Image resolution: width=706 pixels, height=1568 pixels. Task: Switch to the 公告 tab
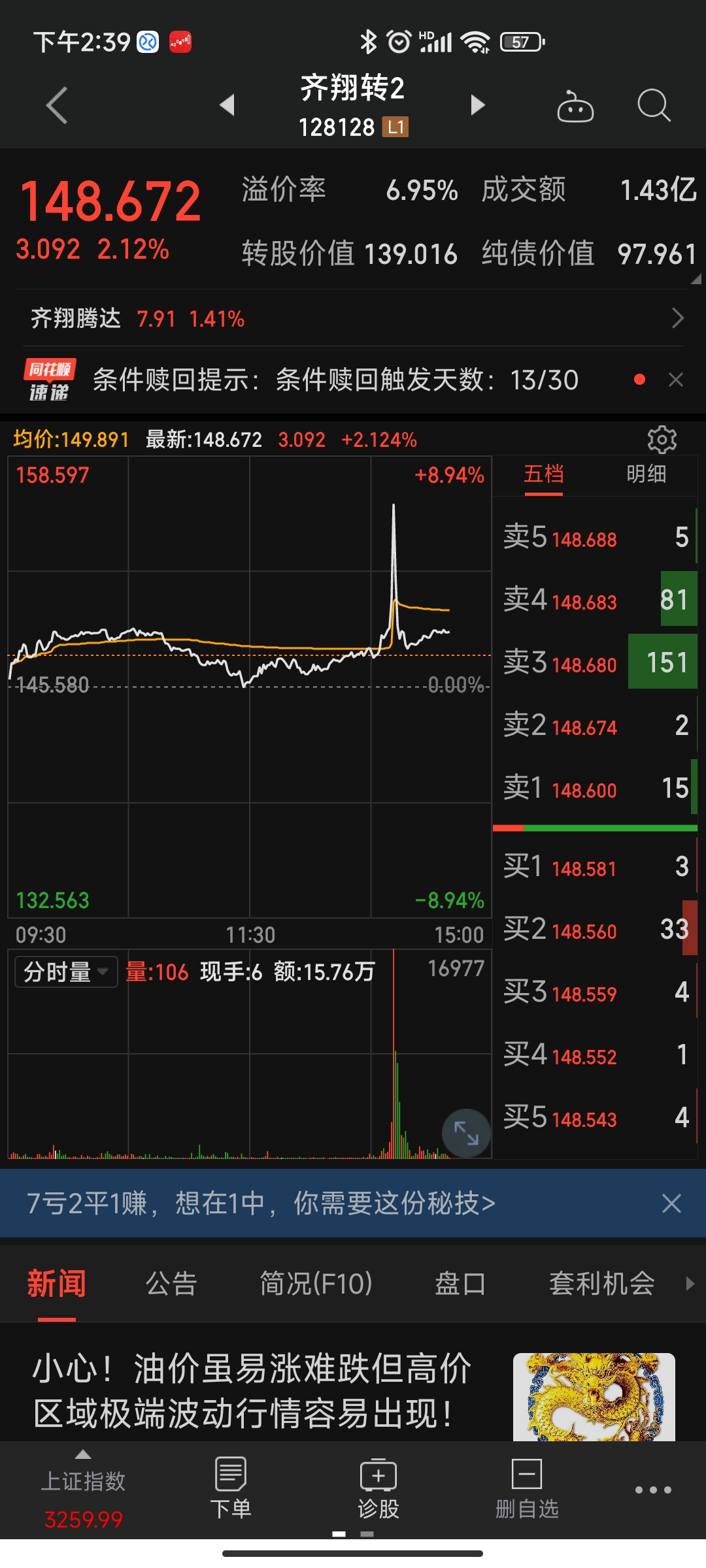click(x=171, y=1284)
